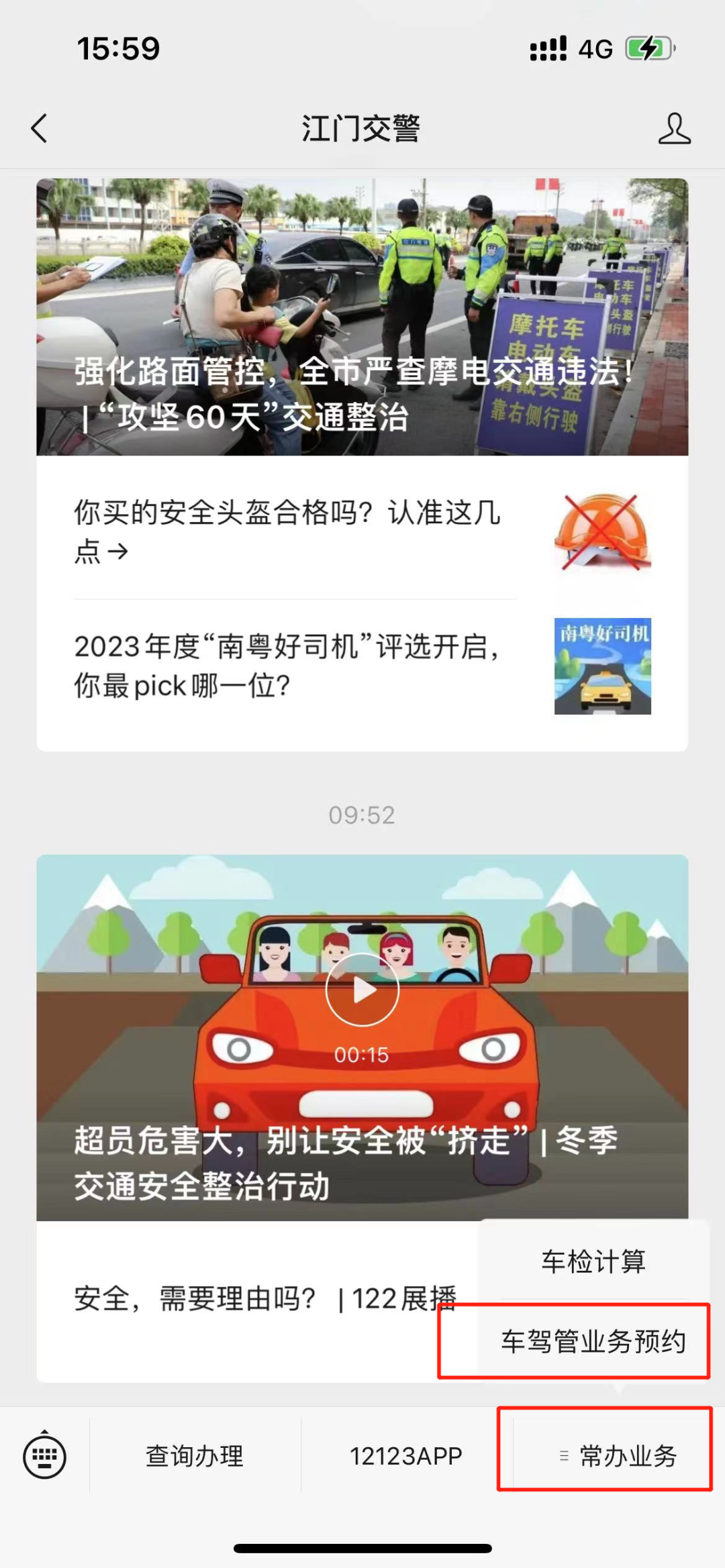Go back from 江门交警 chat
Screen dimensions: 725x1568
40,128
